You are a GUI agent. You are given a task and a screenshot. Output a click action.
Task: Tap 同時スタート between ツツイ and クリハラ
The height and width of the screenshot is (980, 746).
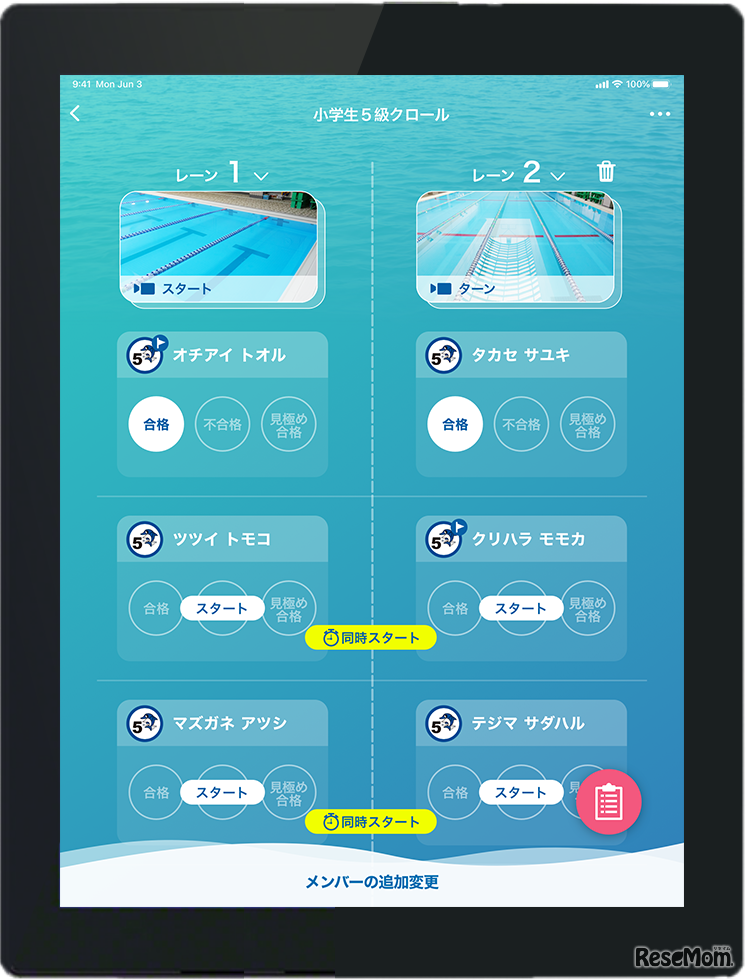click(371, 637)
